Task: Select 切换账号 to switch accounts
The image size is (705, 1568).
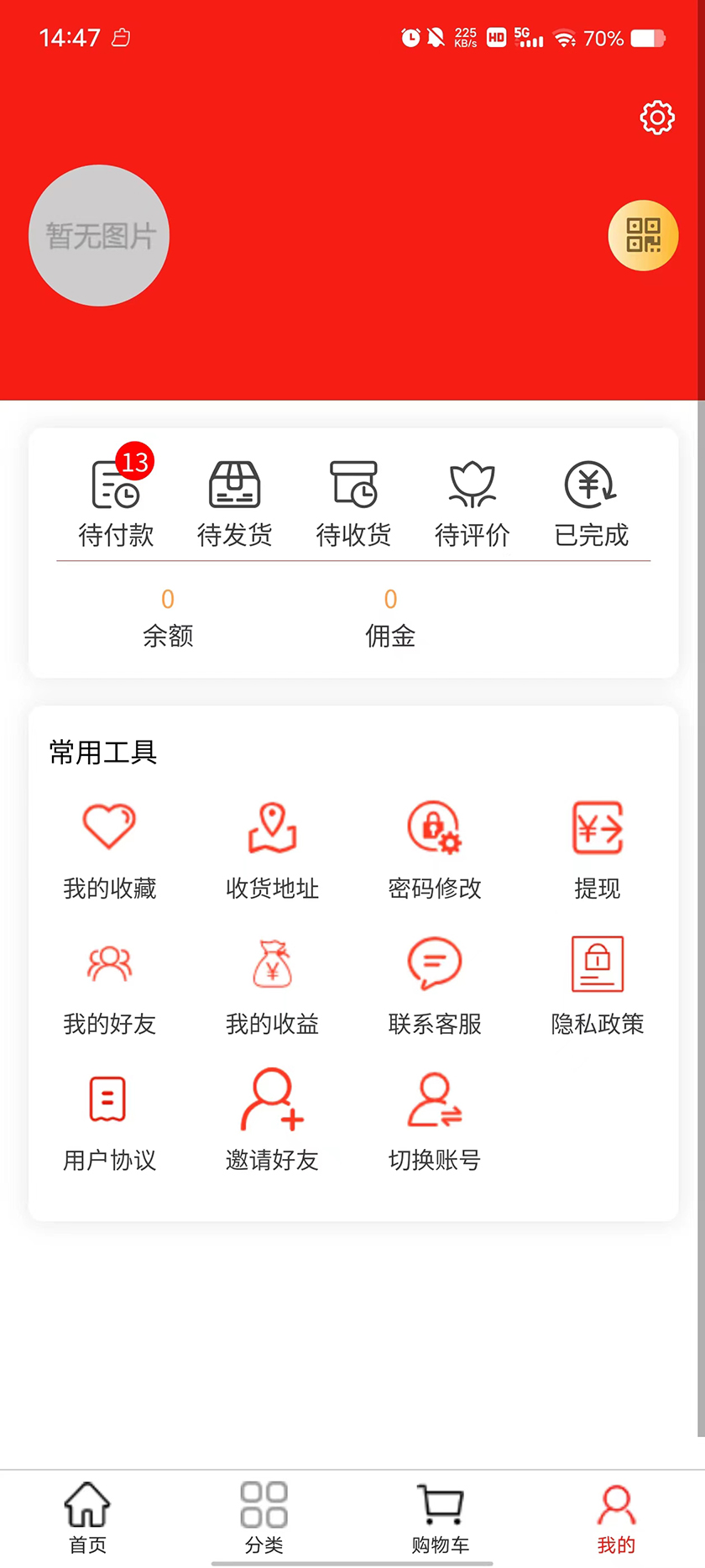Action: click(435, 1122)
